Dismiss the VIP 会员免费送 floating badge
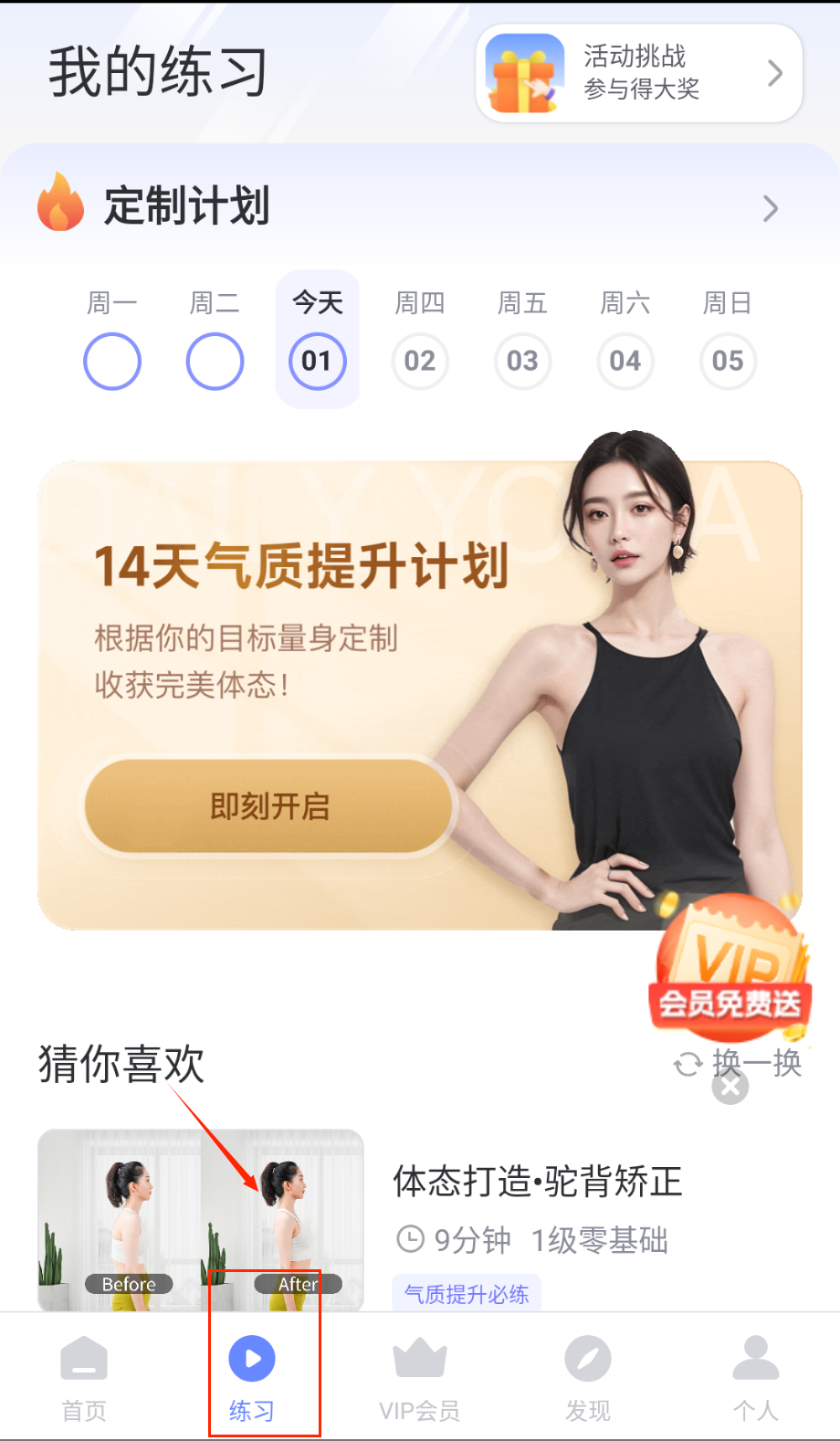This screenshot has width=840, height=1441. [730, 1087]
